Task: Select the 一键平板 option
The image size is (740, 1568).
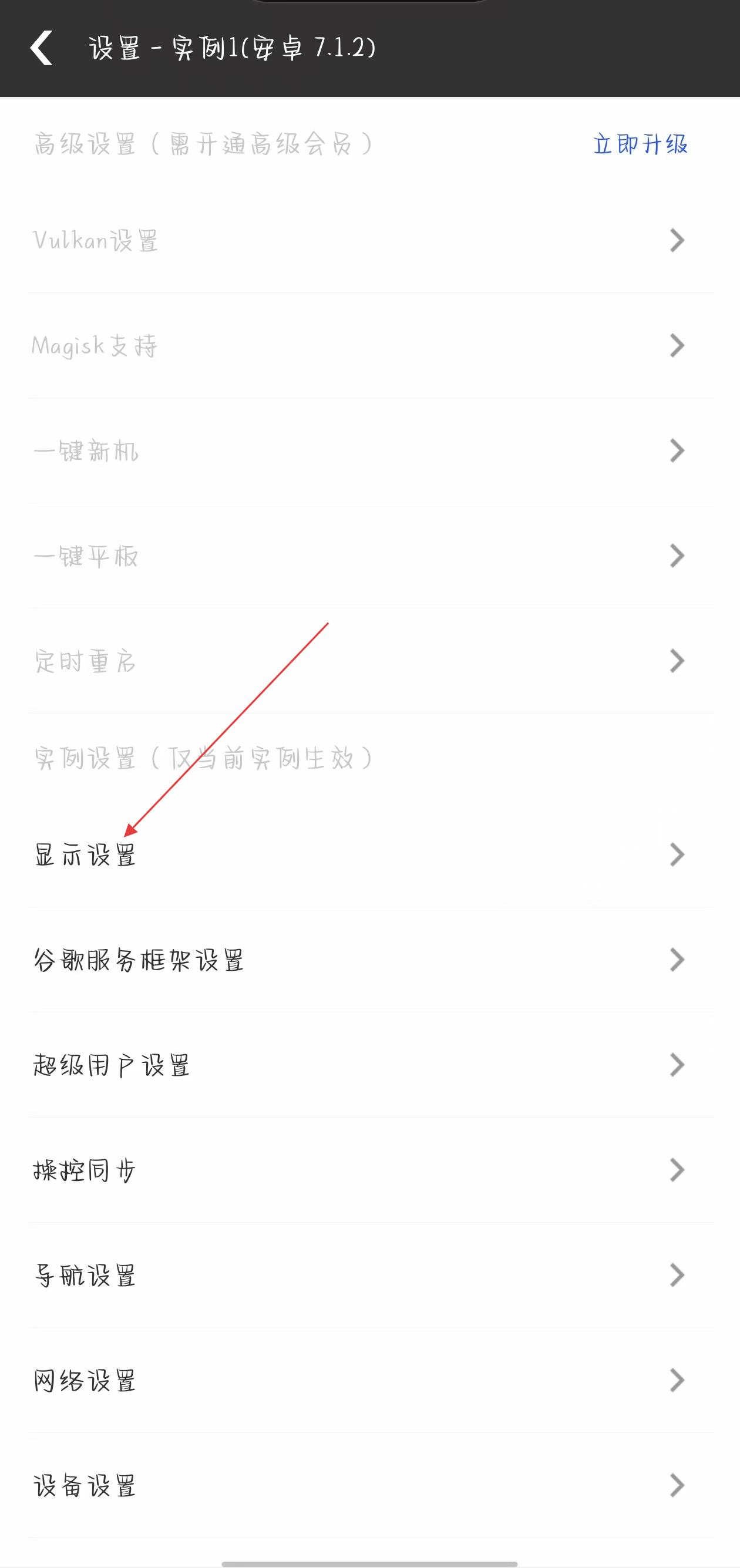Action: [370, 556]
